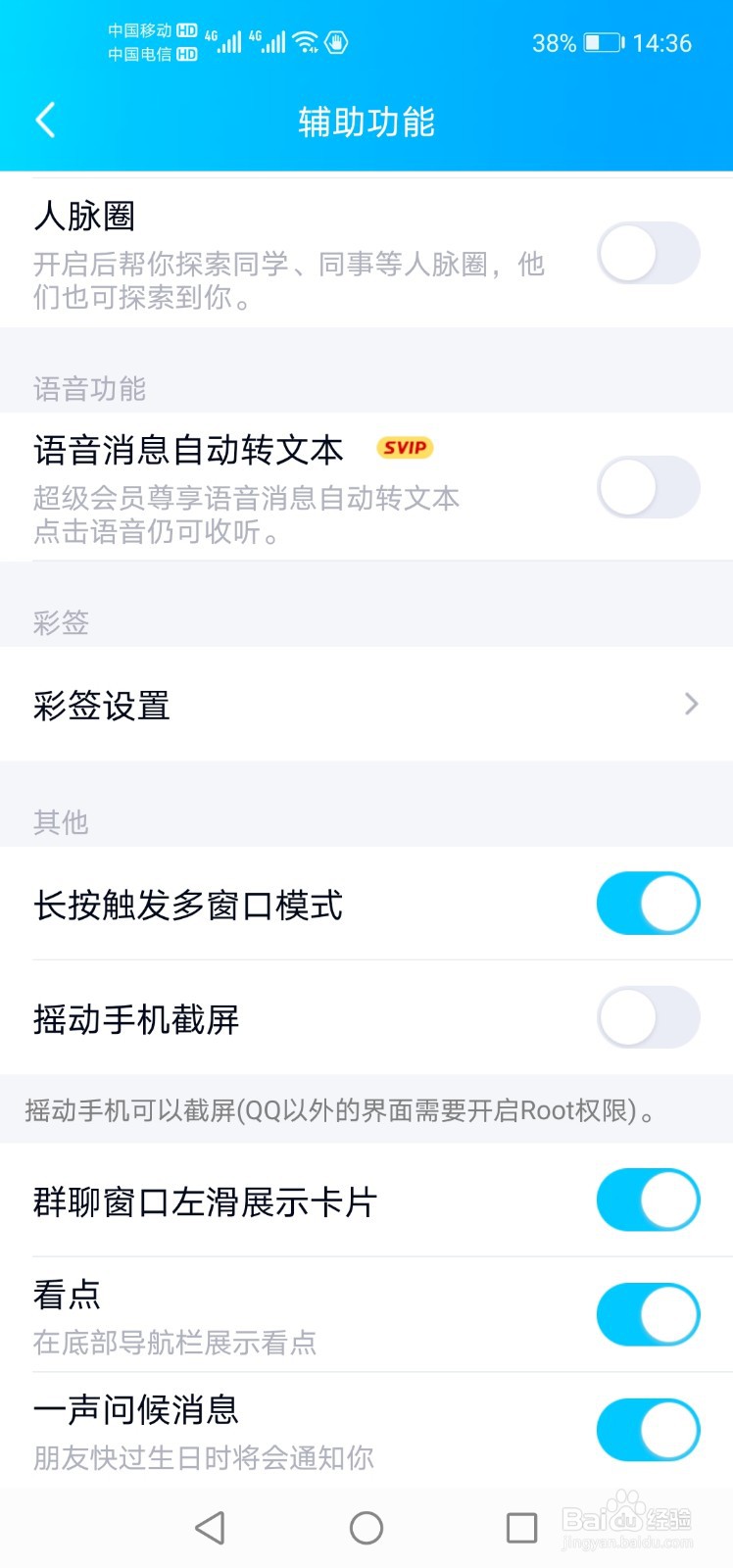Tap the Android home circle button

(366, 1526)
